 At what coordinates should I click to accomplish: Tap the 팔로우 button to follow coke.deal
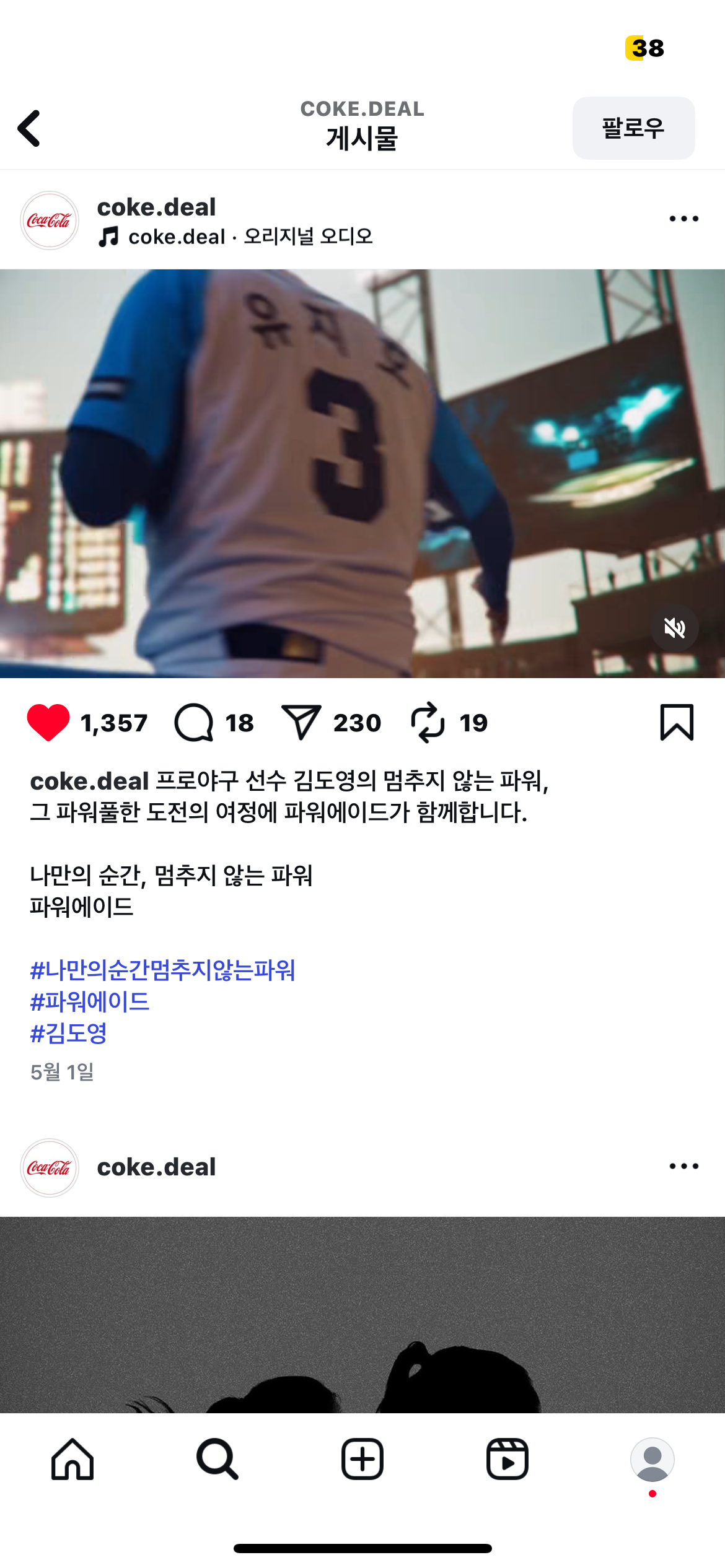coord(633,128)
